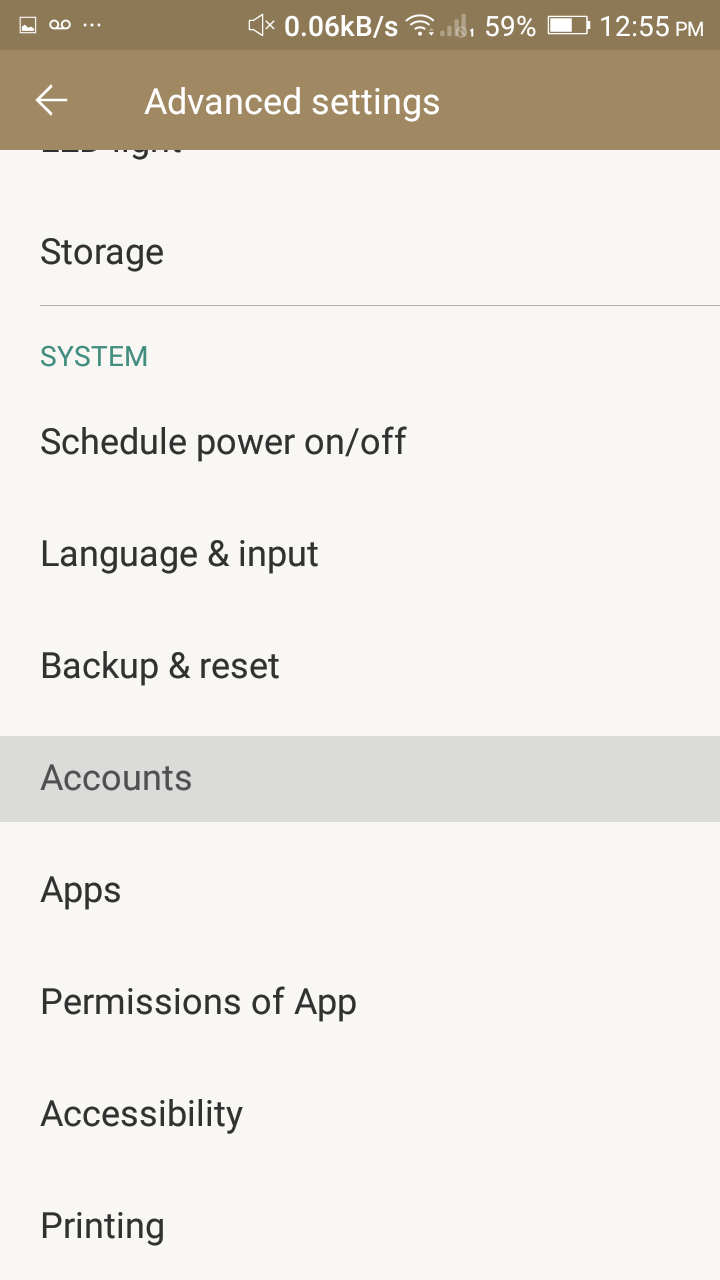The width and height of the screenshot is (720, 1280).
Task: Select Backup & reset
Action: click(x=360, y=666)
